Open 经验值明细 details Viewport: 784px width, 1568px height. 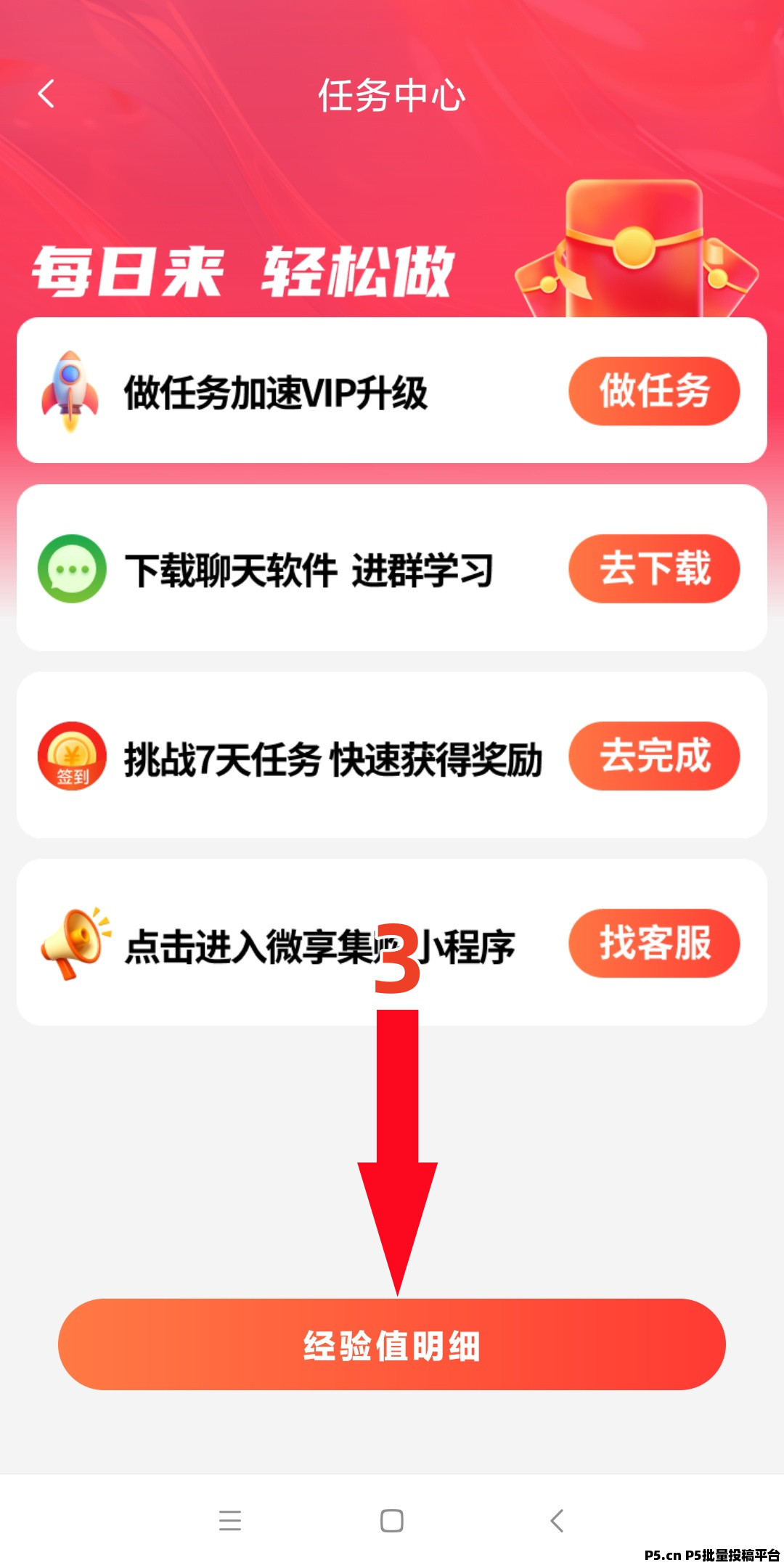pos(392,1344)
